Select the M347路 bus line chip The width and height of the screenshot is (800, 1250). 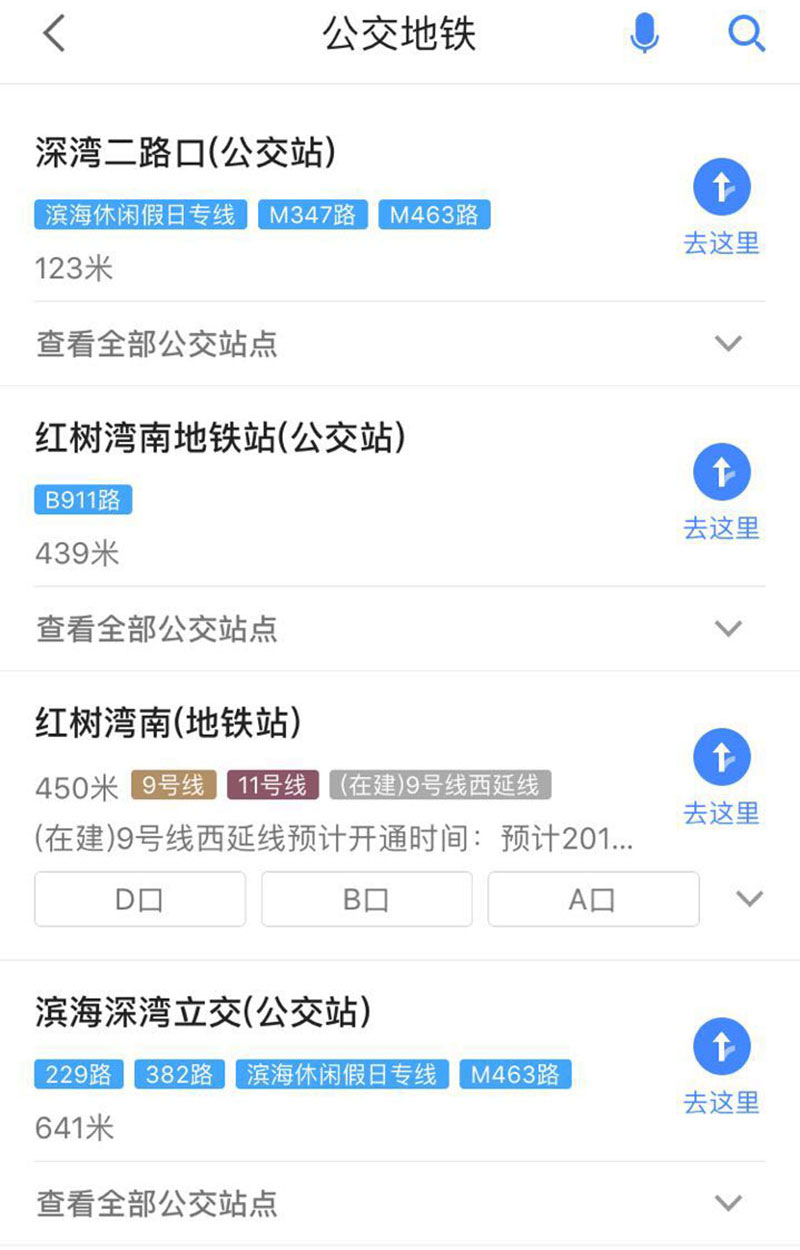(x=313, y=215)
